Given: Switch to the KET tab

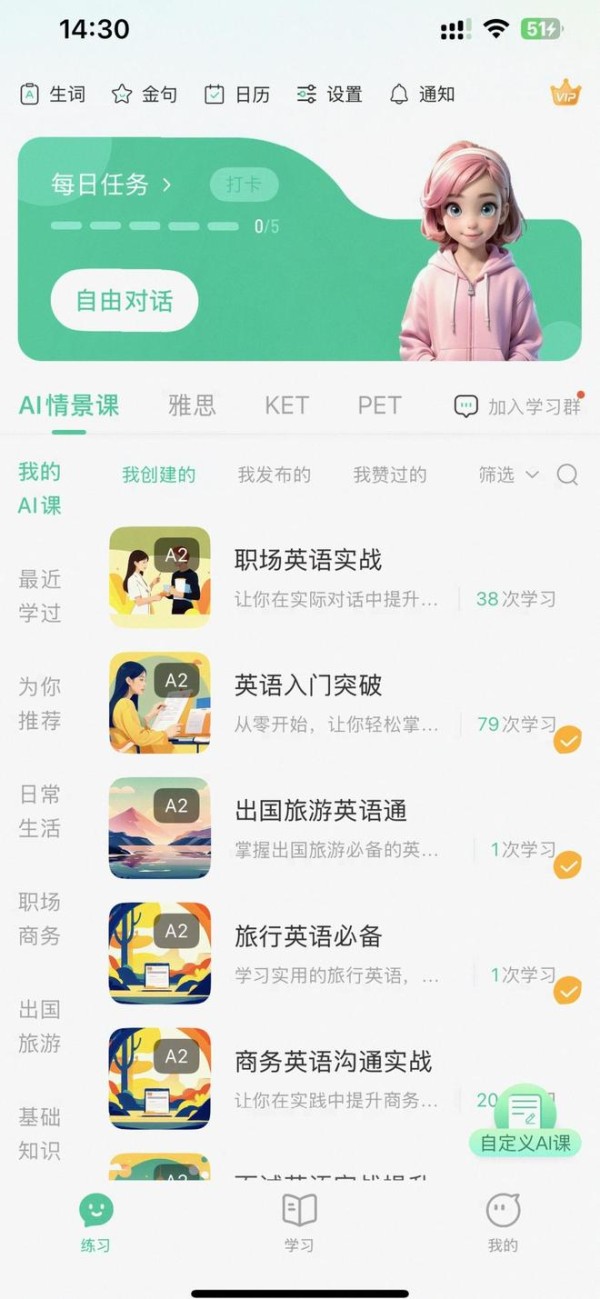Looking at the screenshot, I should 286,405.
